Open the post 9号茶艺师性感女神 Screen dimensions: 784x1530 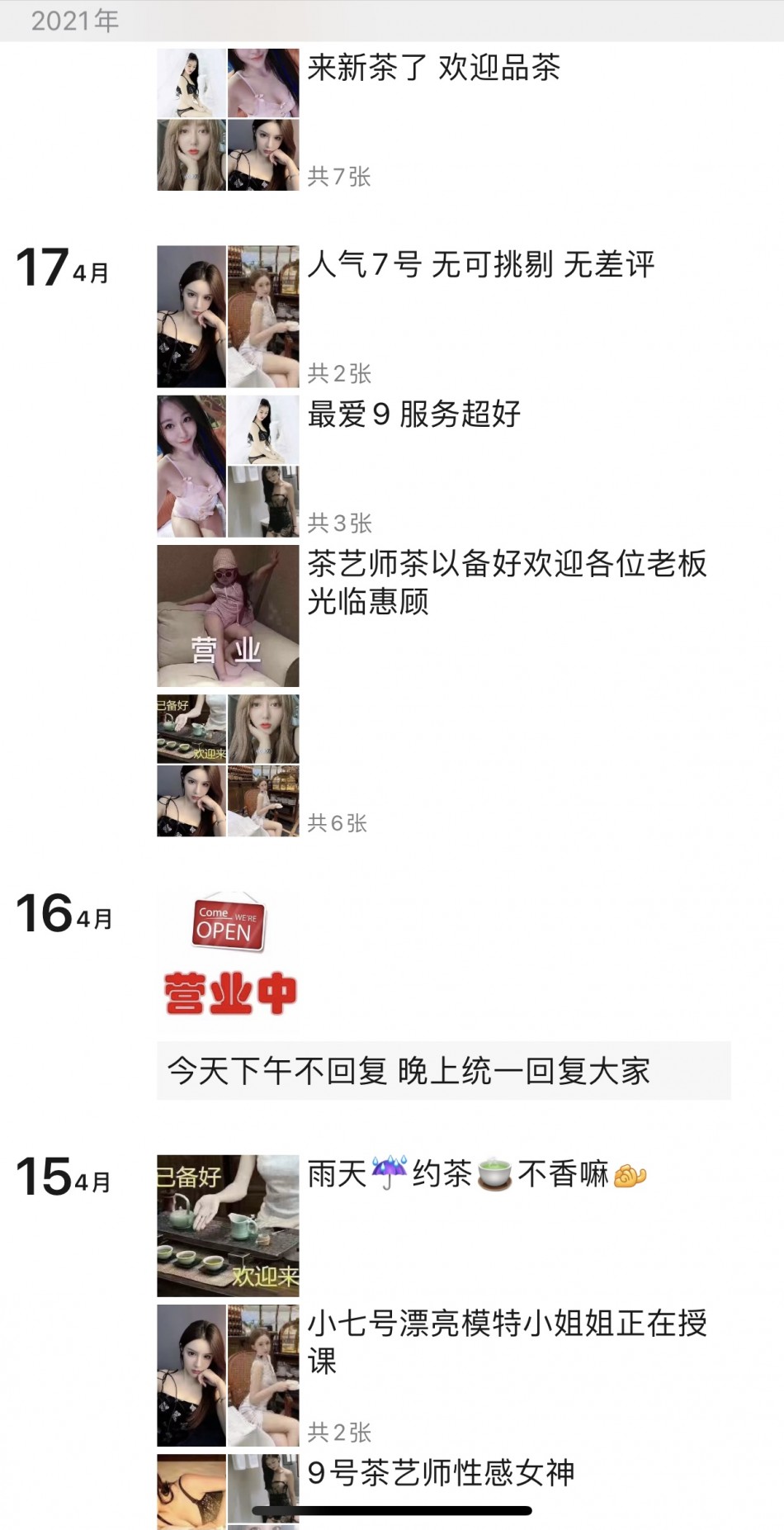click(440, 1473)
